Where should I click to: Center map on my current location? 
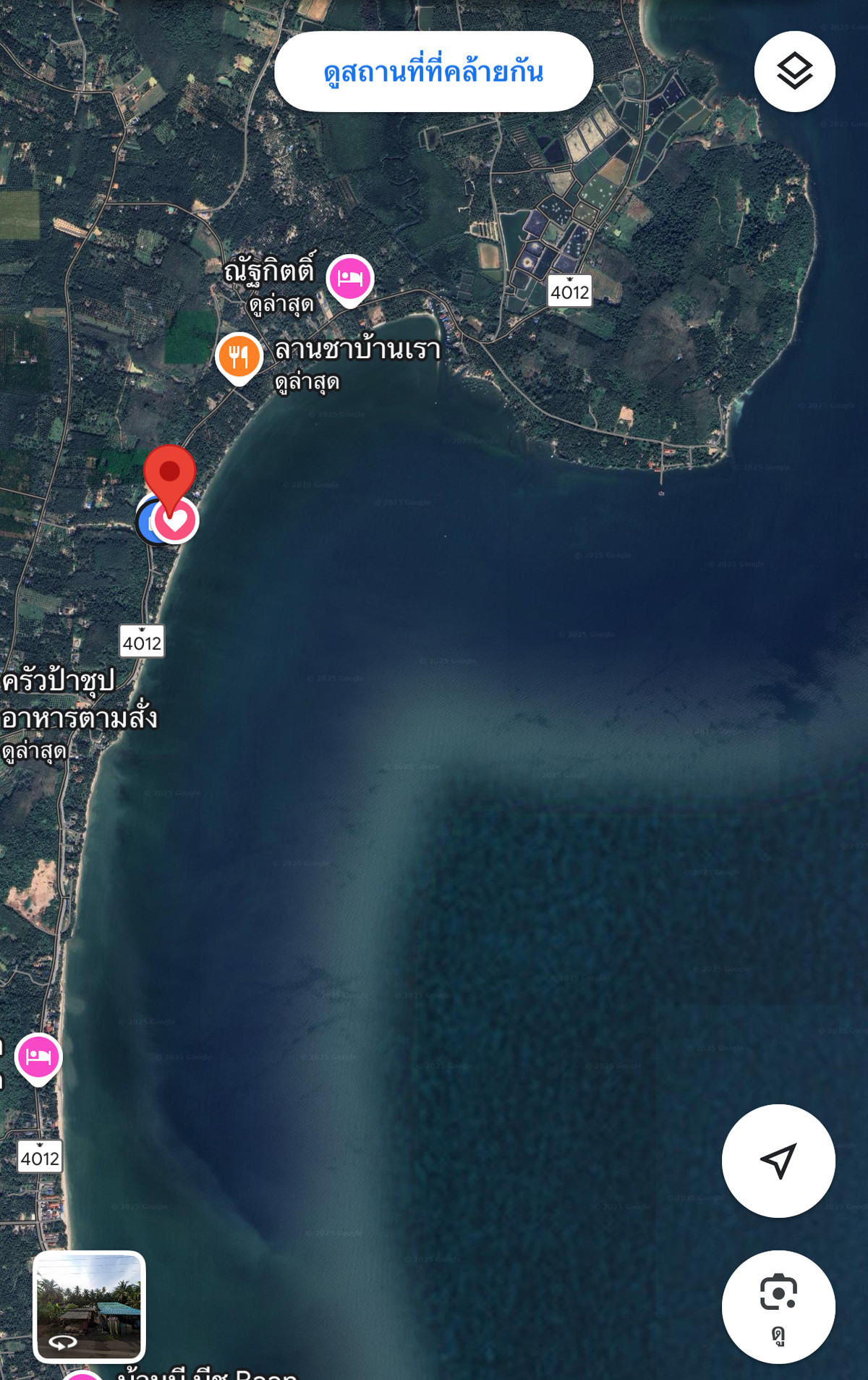point(778,1160)
